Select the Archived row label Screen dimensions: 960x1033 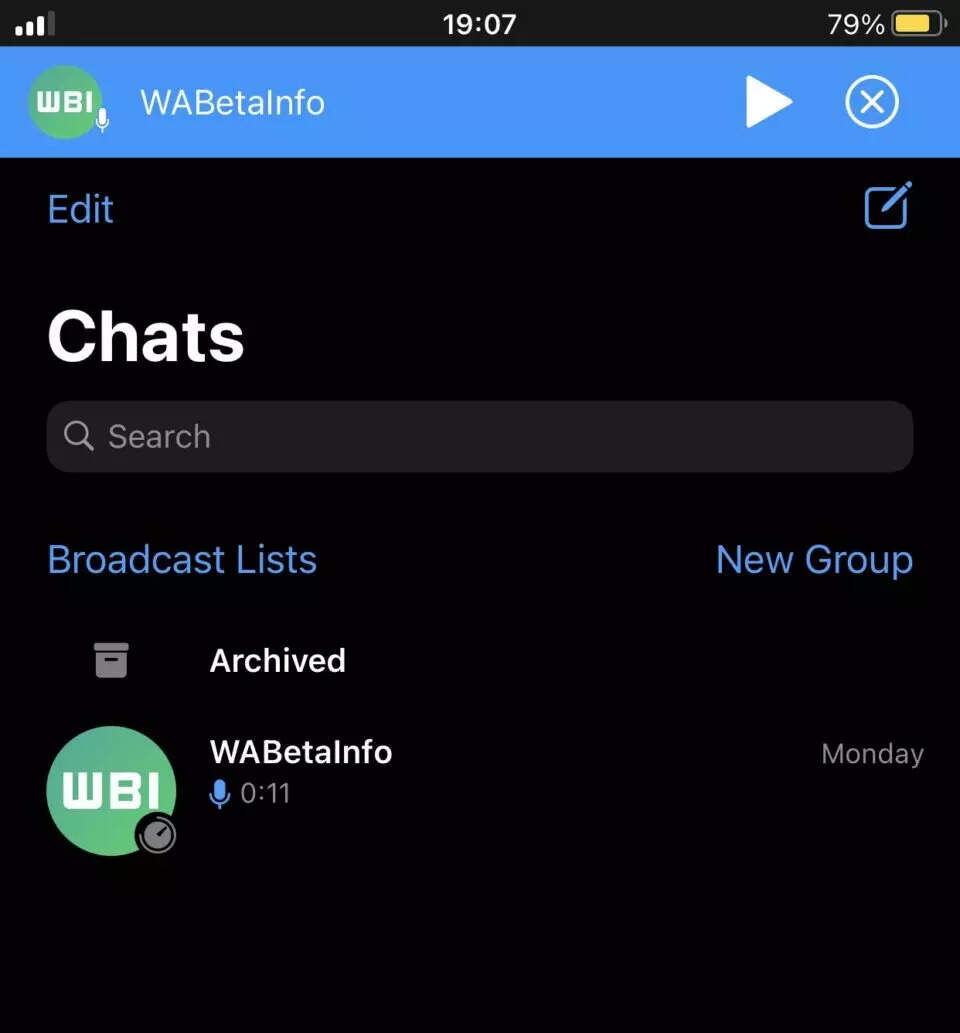(x=277, y=660)
